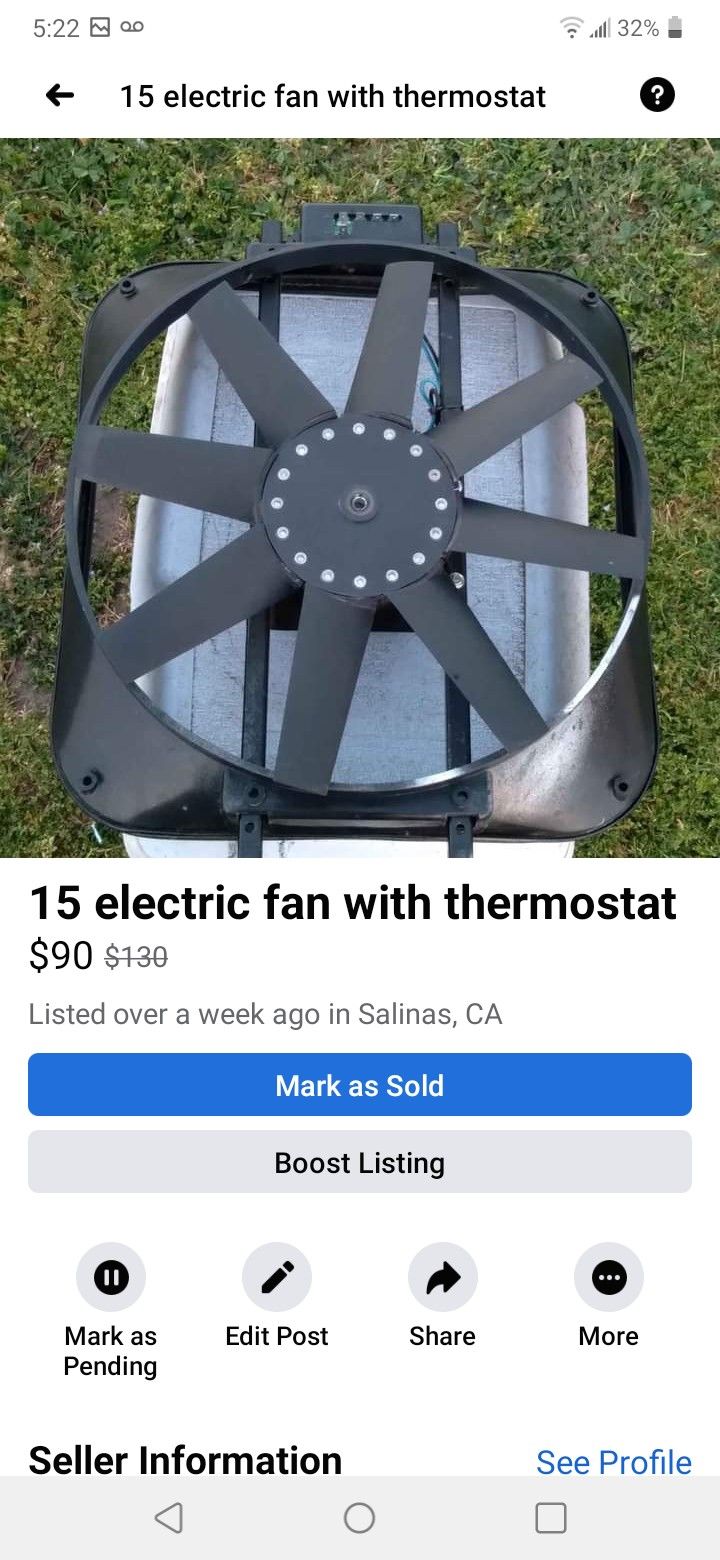Go back using the header arrow
This screenshot has height=1560, width=720.
click(x=60, y=96)
